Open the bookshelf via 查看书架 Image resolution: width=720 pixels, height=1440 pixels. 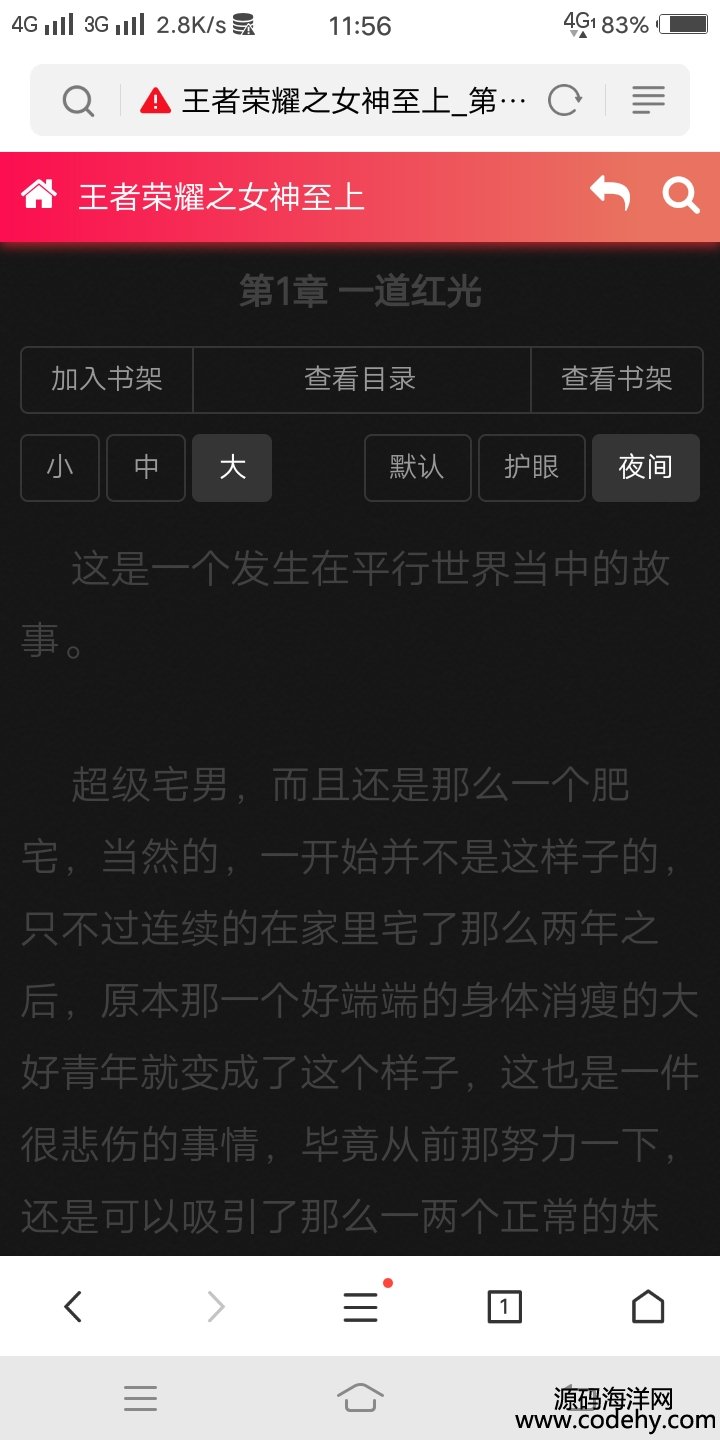pyautogui.click(x=616, y=379)
